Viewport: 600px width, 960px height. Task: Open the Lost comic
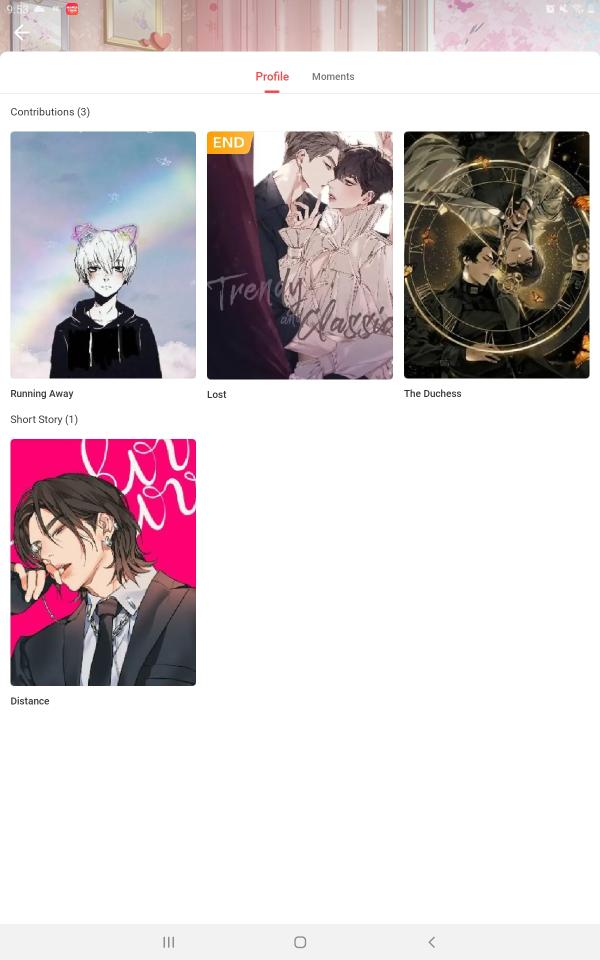pos(300,255)
